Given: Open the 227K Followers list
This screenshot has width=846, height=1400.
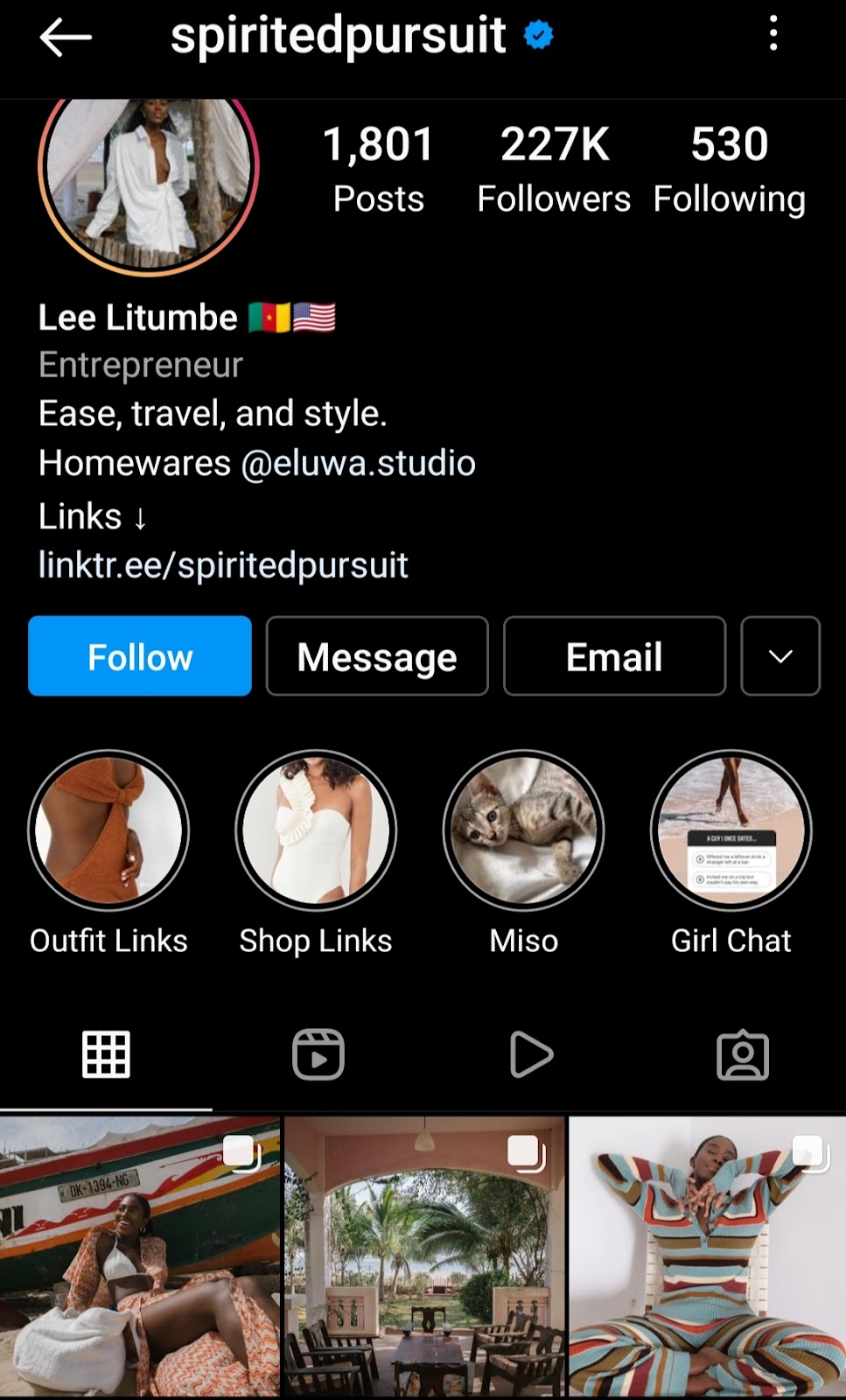Looking at the screenshot, I should pos(554,170).
